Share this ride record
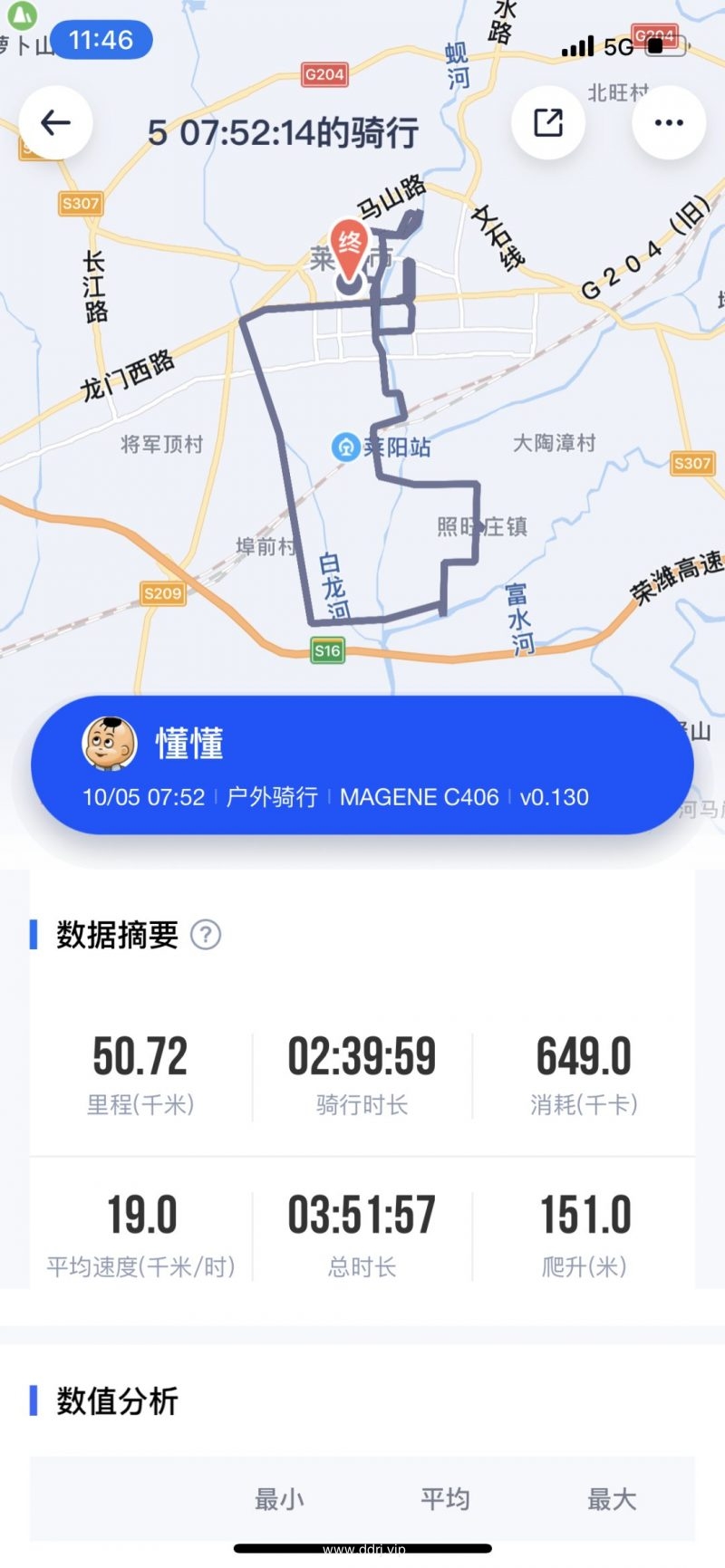The height and width of the screenshot is (1568, 725). click(548, 123)
